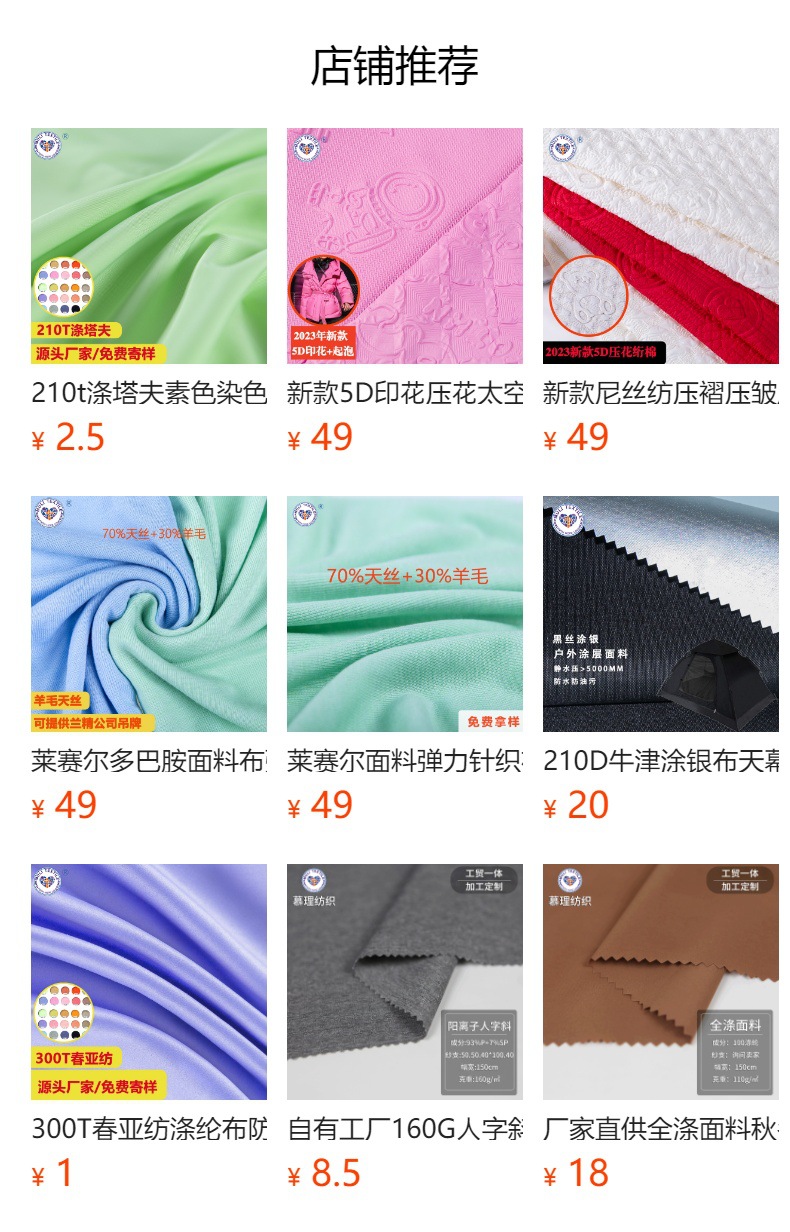
Task: View the 厂家直供全涤面料 brown fabric product
Action: click(x=661, y=982)
